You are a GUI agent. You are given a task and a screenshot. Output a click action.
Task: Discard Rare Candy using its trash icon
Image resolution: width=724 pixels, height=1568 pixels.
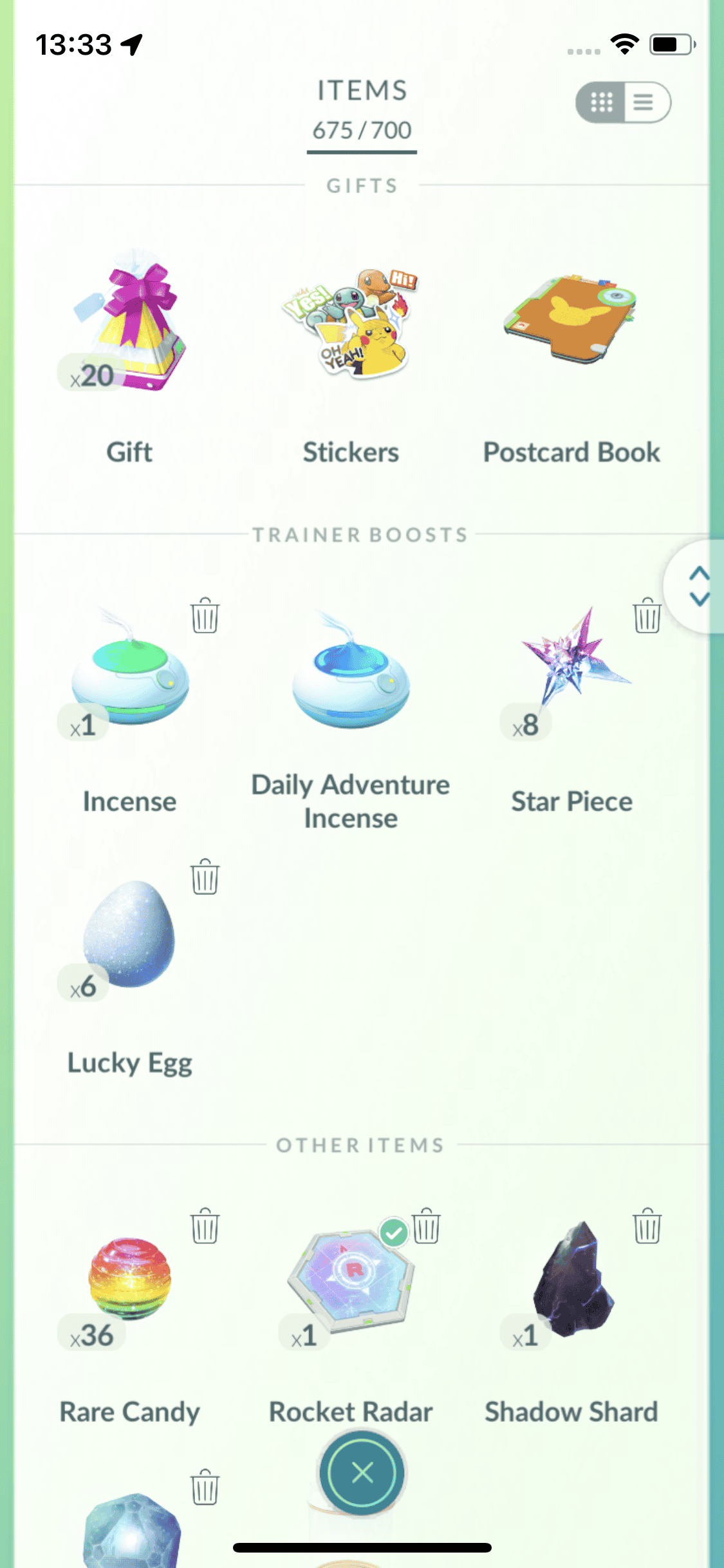pos(205,1226)
